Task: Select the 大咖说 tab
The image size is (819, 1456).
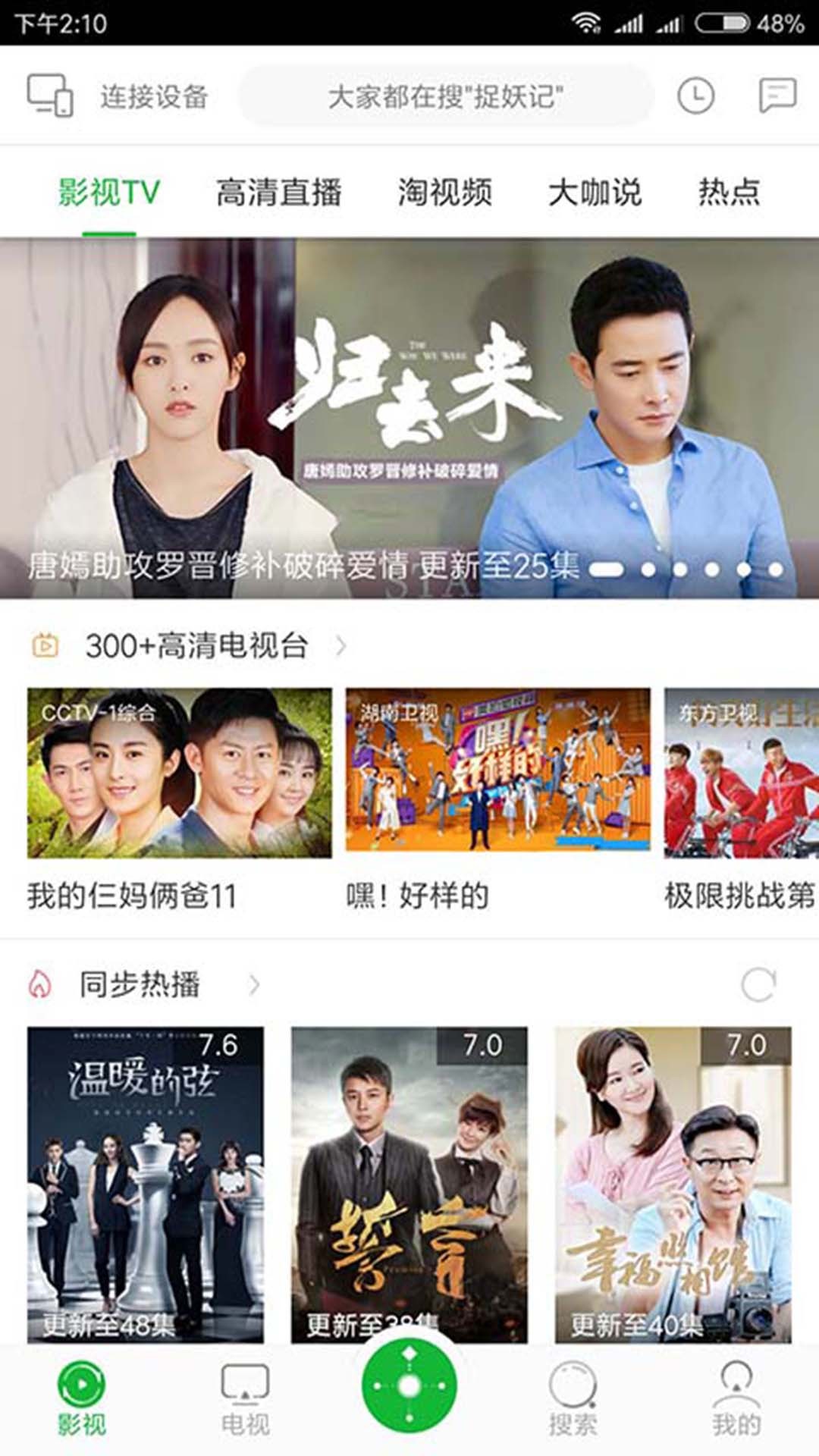Action: click(x=595, y=192)
